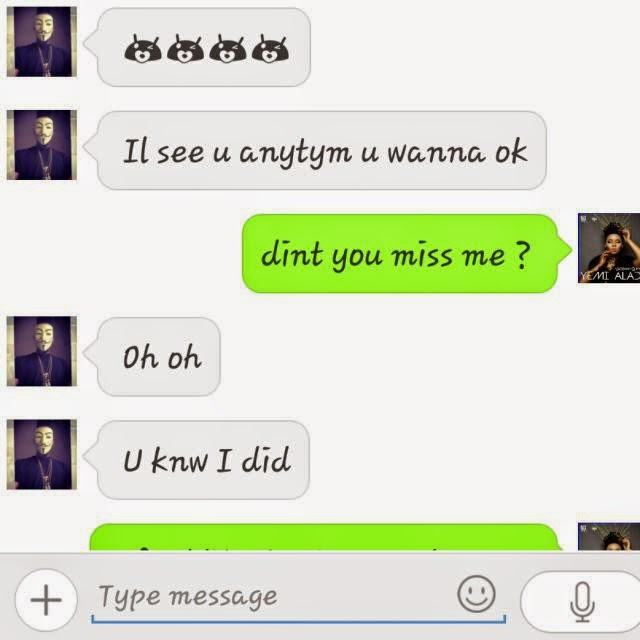Image resolution: width=640 pixels, height=640 pixels.
Task: Open the emoji smiley picker
Action: pos(476,596)
